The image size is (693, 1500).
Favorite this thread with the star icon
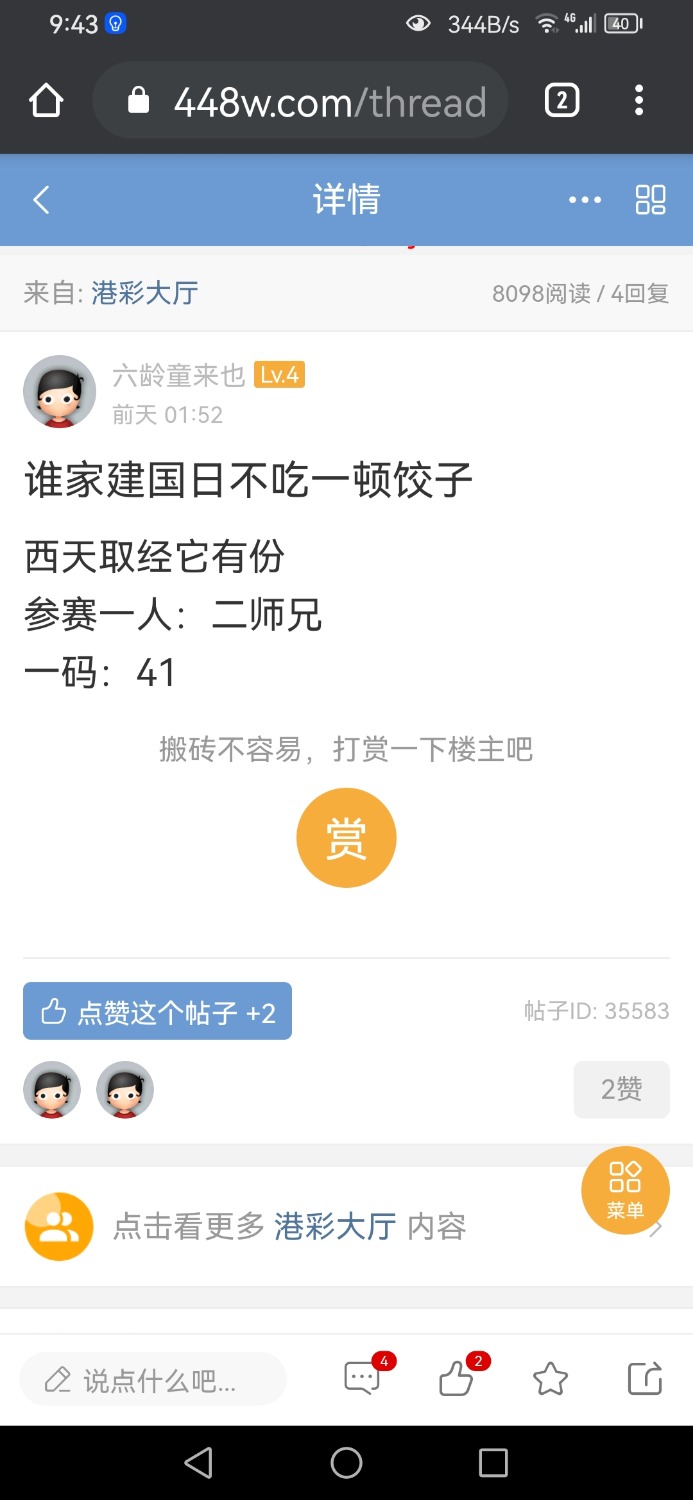pos(550,1380)
